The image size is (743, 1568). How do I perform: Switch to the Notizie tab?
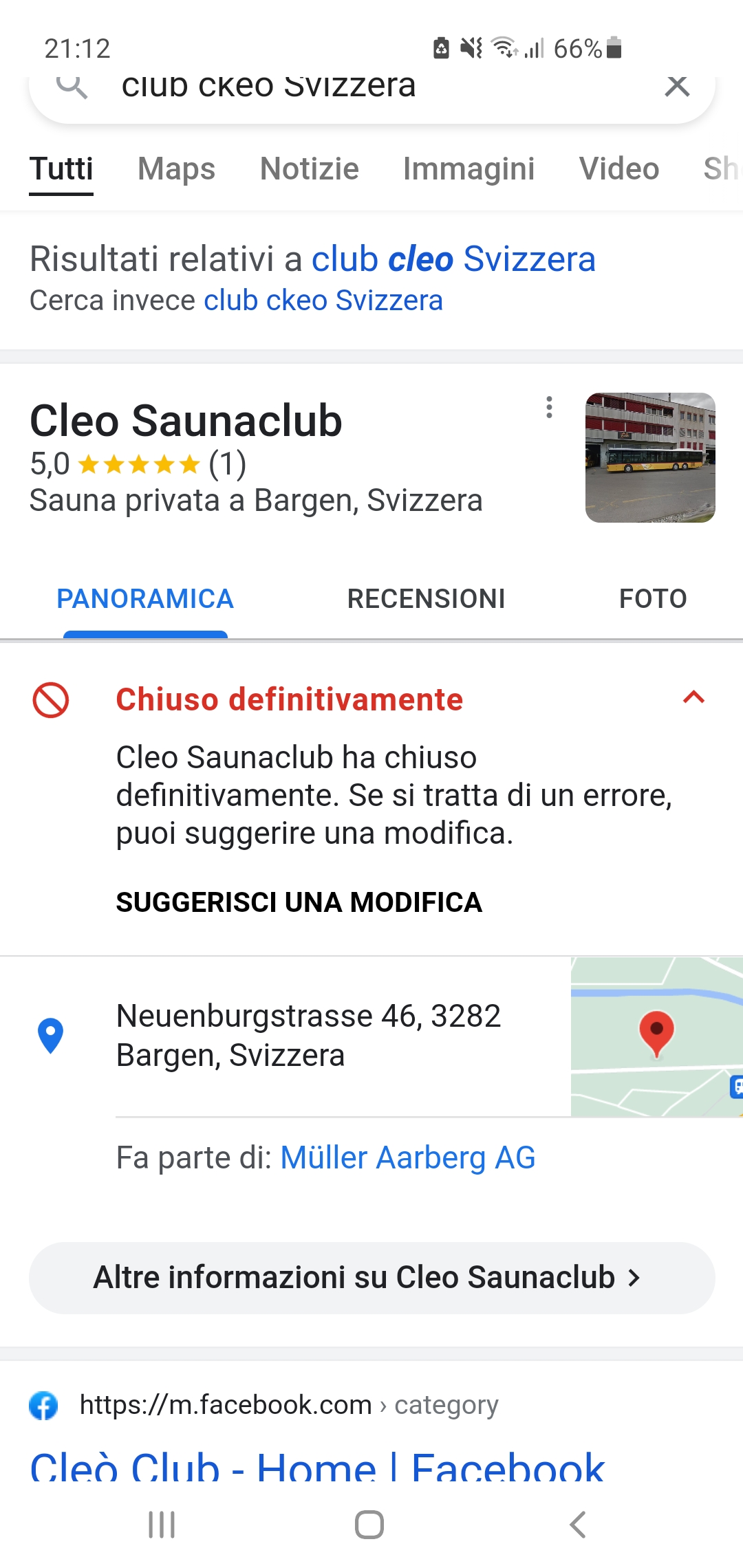point(309,169)
